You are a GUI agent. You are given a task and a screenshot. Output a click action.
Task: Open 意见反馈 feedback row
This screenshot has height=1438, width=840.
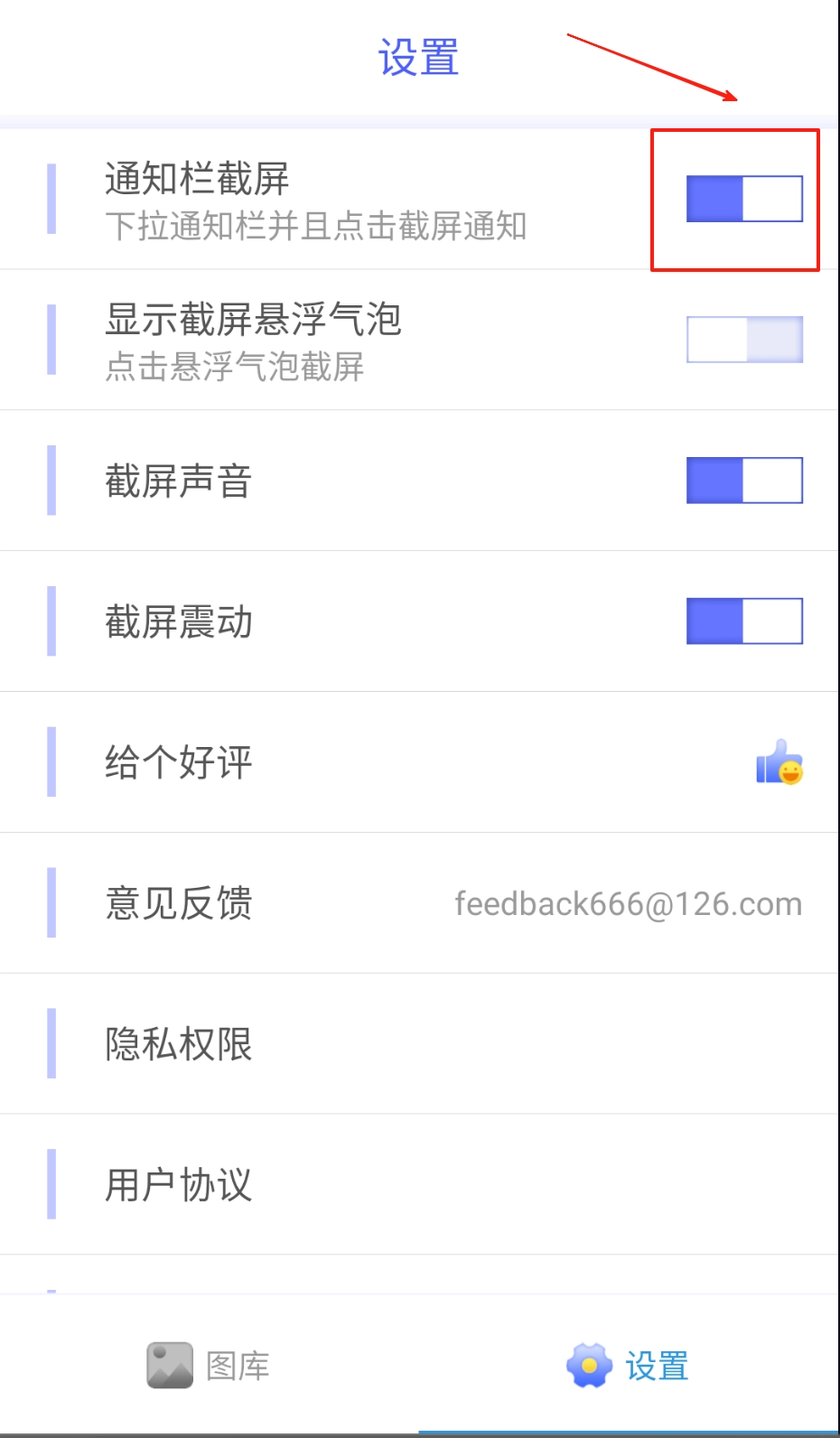[x=419, y=903]
